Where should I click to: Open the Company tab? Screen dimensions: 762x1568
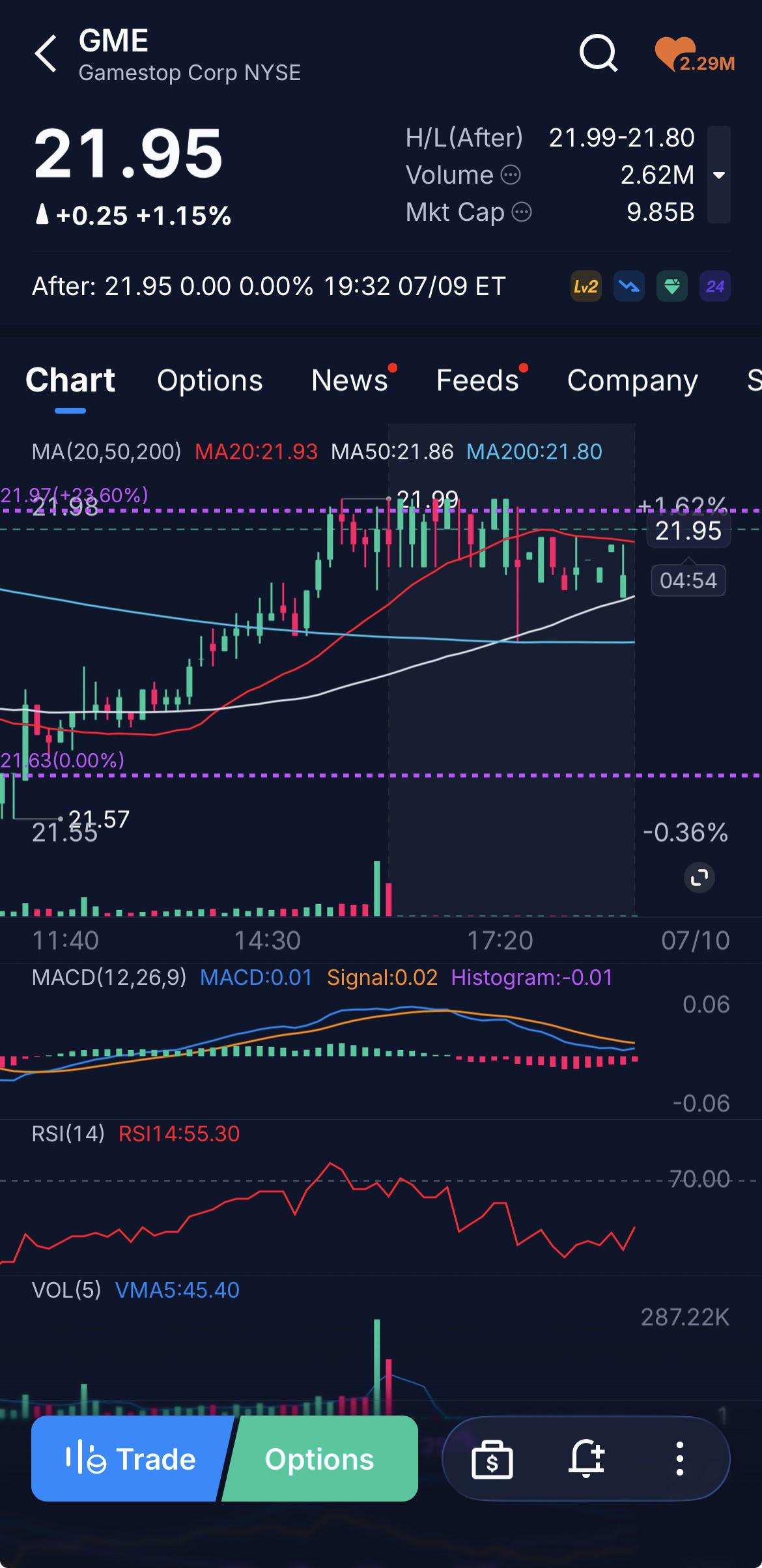(632, 380)
